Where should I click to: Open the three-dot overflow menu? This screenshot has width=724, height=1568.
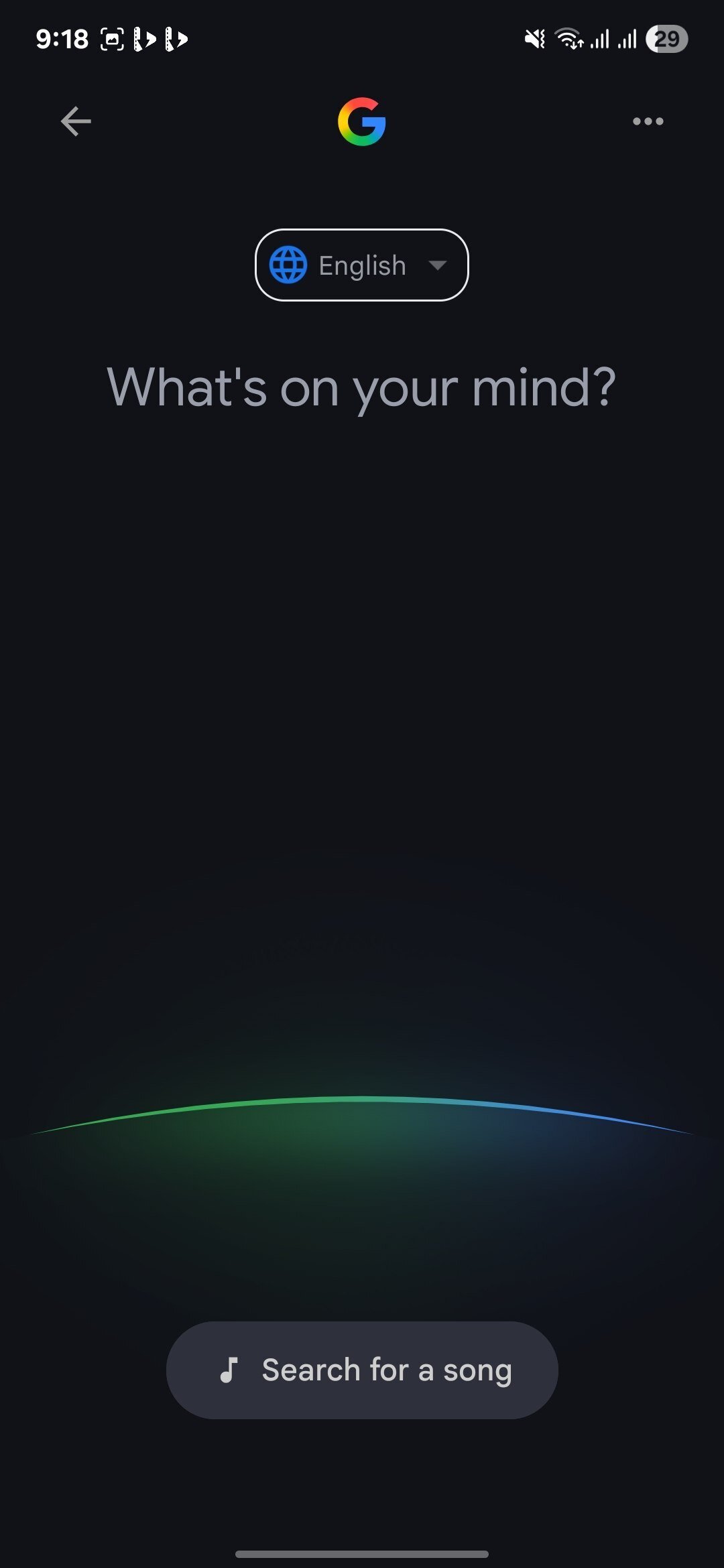coord(648,121)
